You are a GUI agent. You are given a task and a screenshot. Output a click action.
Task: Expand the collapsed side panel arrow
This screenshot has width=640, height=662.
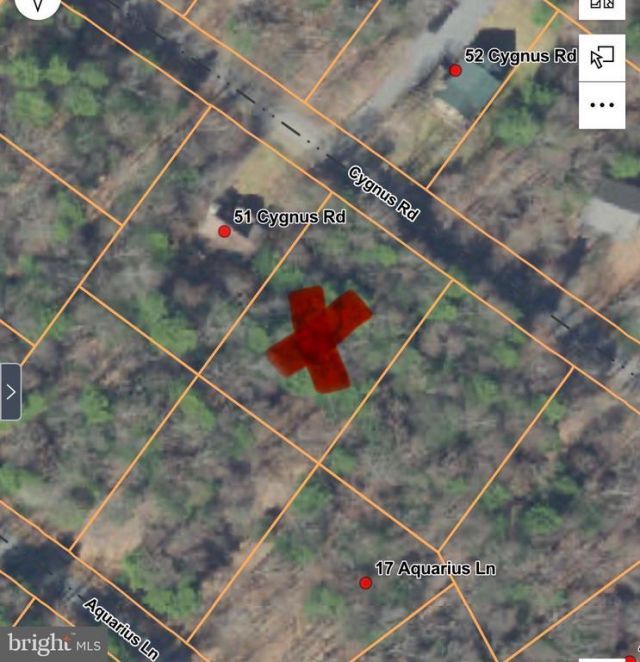[10, 391]
